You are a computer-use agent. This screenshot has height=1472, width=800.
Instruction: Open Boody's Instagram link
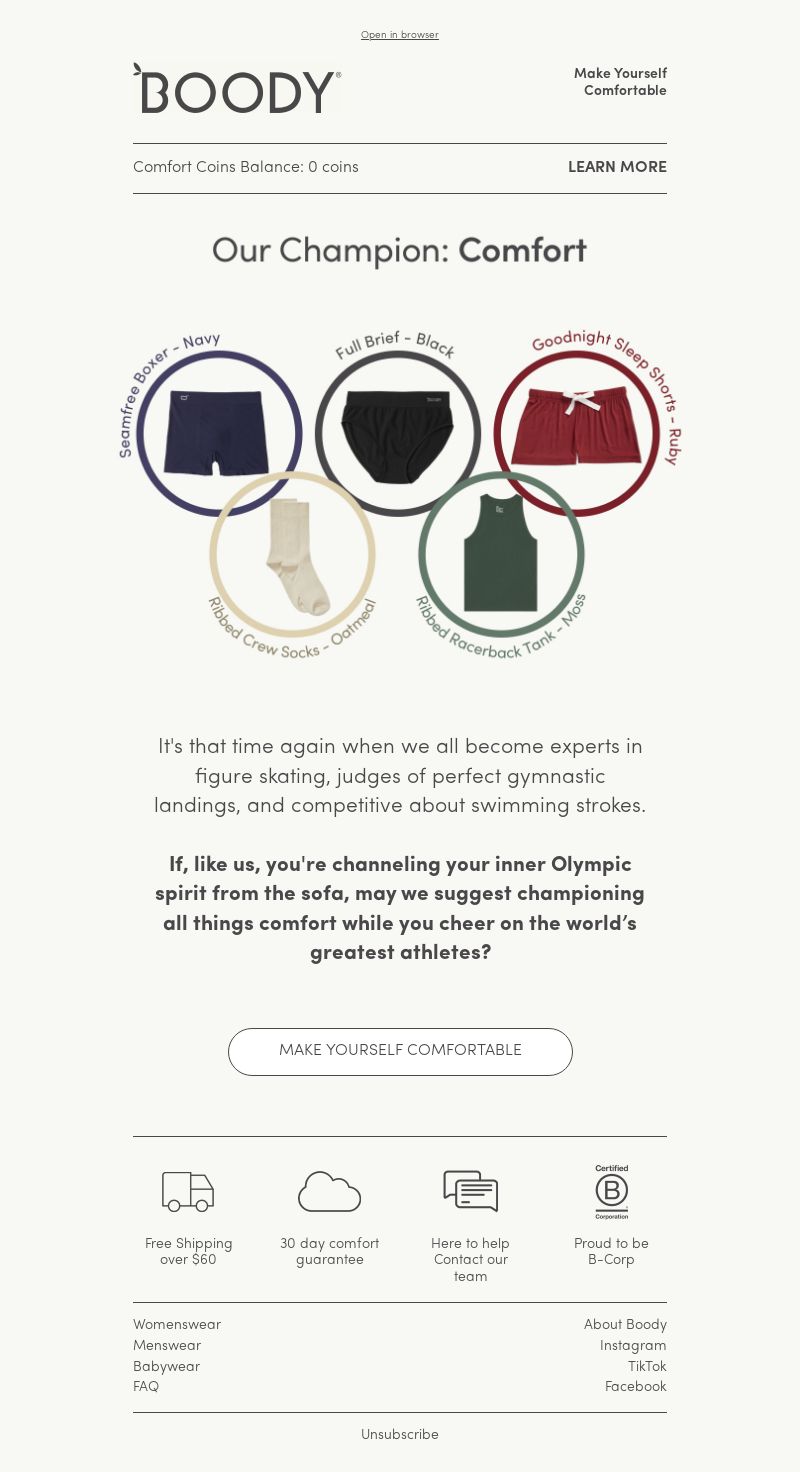(633, 1346)
